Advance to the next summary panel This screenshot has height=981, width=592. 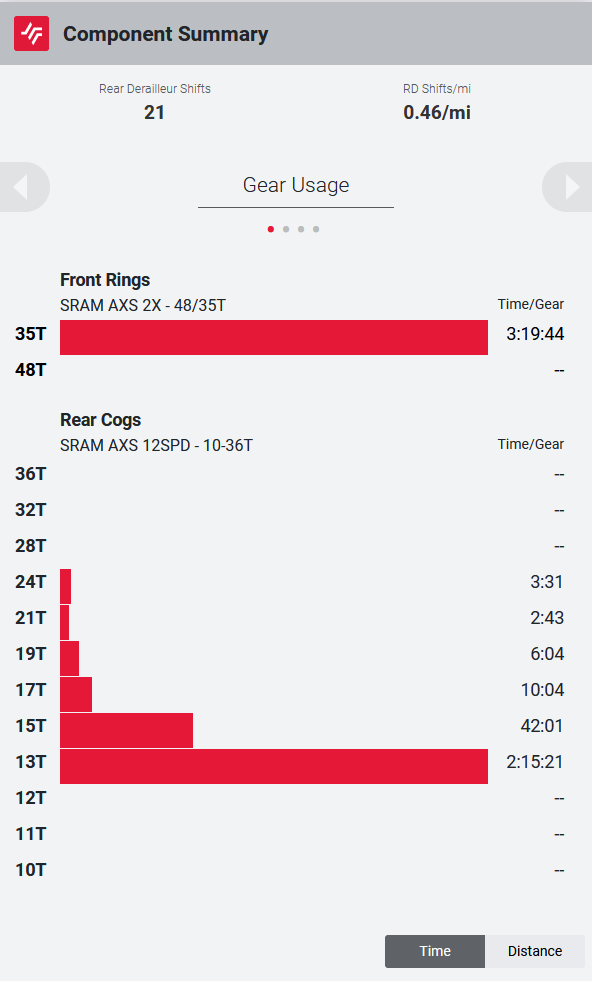568,187
